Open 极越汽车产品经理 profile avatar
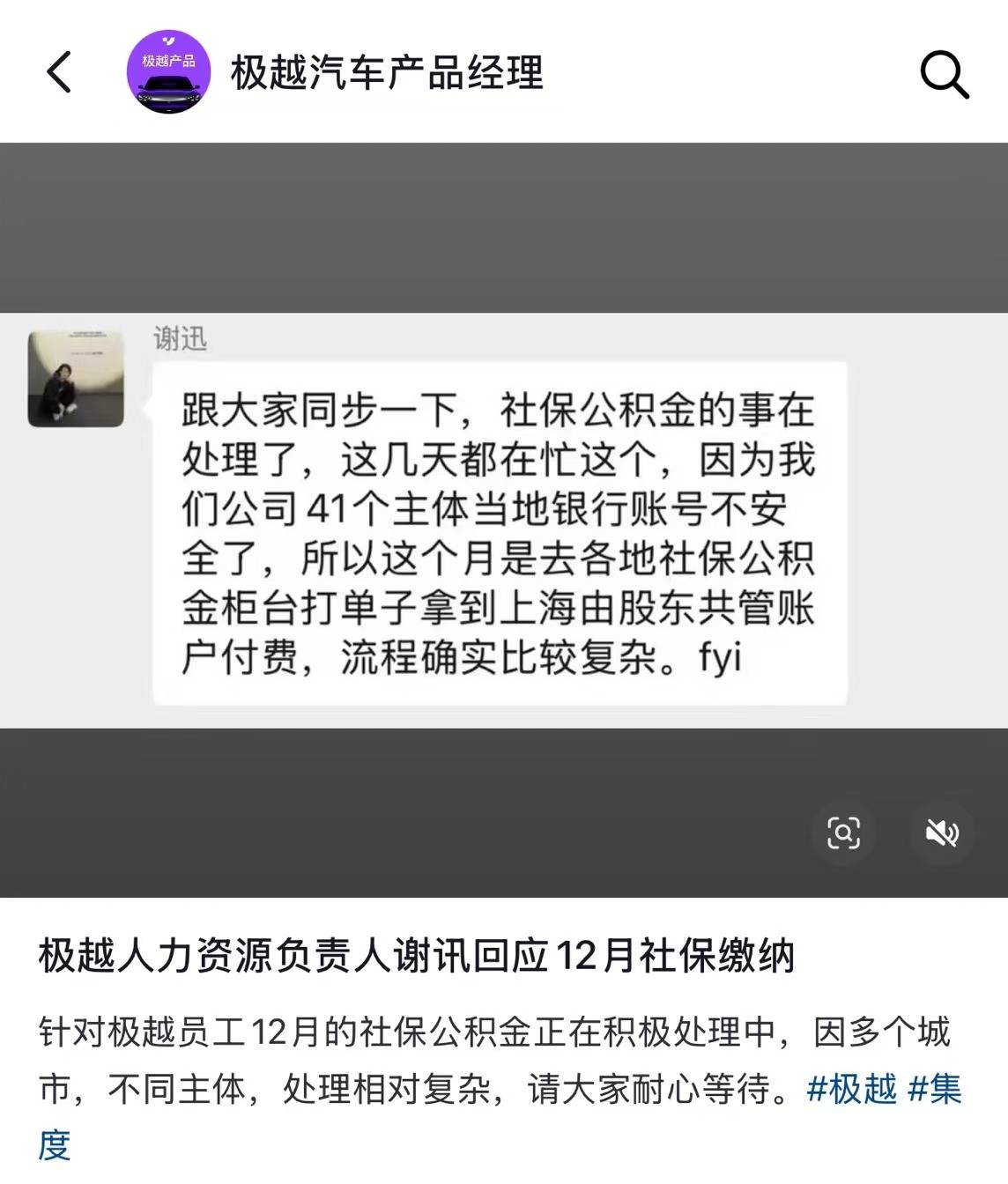This screenshot has height=1184, width=1008. coord(169,72)
